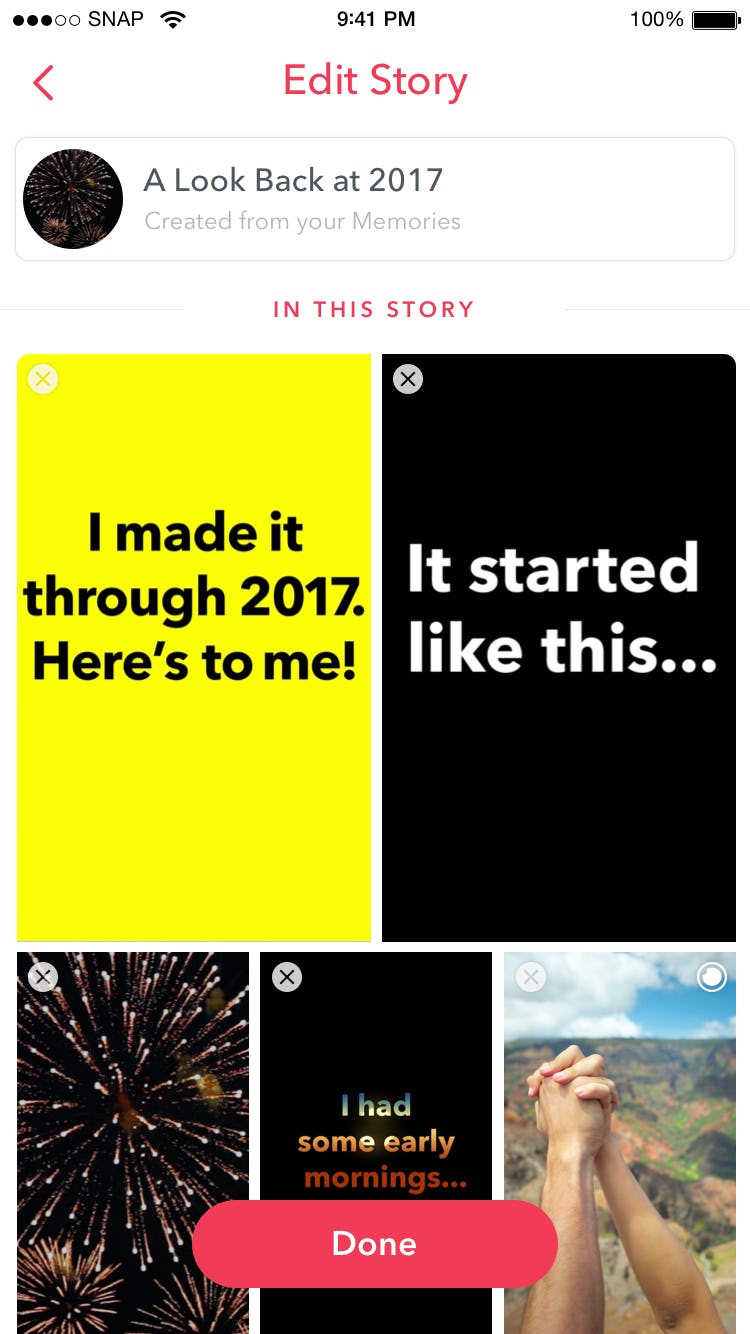The height and width of the screenshot is (1334, 750).
Task: Remove the "I had some early mornings" snap
Action: [x=287, y=977]
